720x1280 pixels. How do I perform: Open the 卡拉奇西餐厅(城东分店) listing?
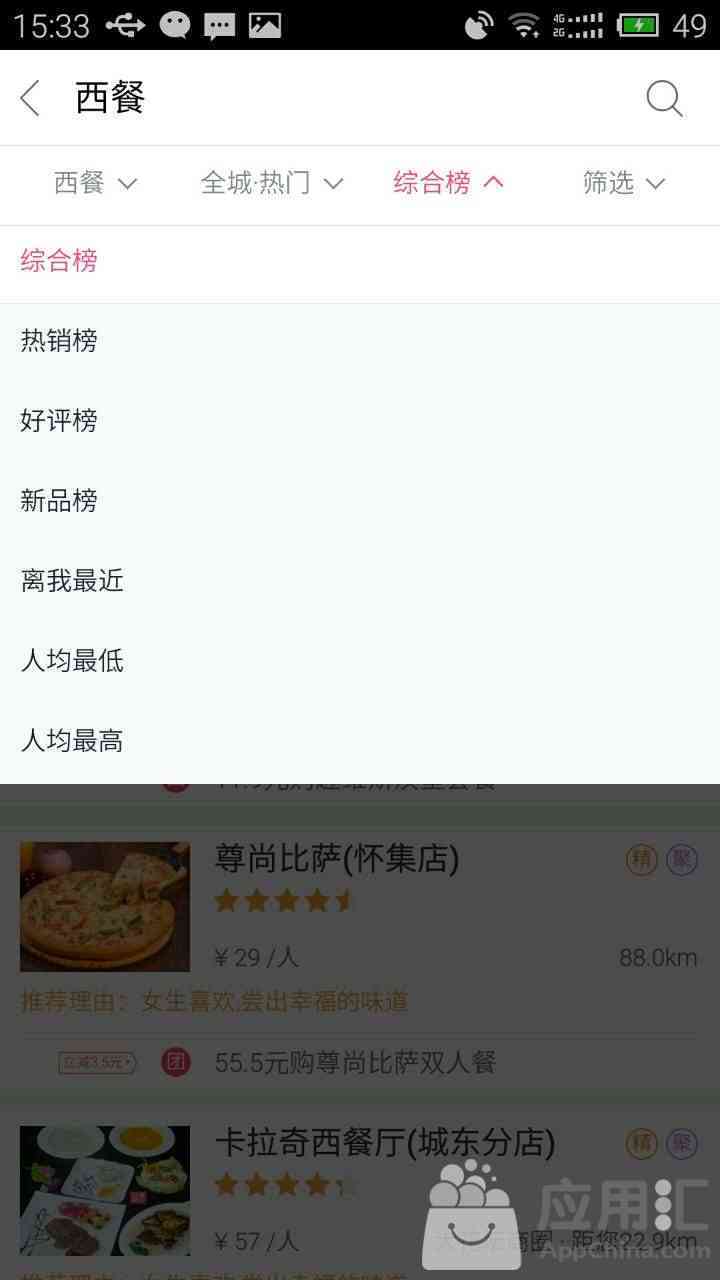(x=385, y=1142)
